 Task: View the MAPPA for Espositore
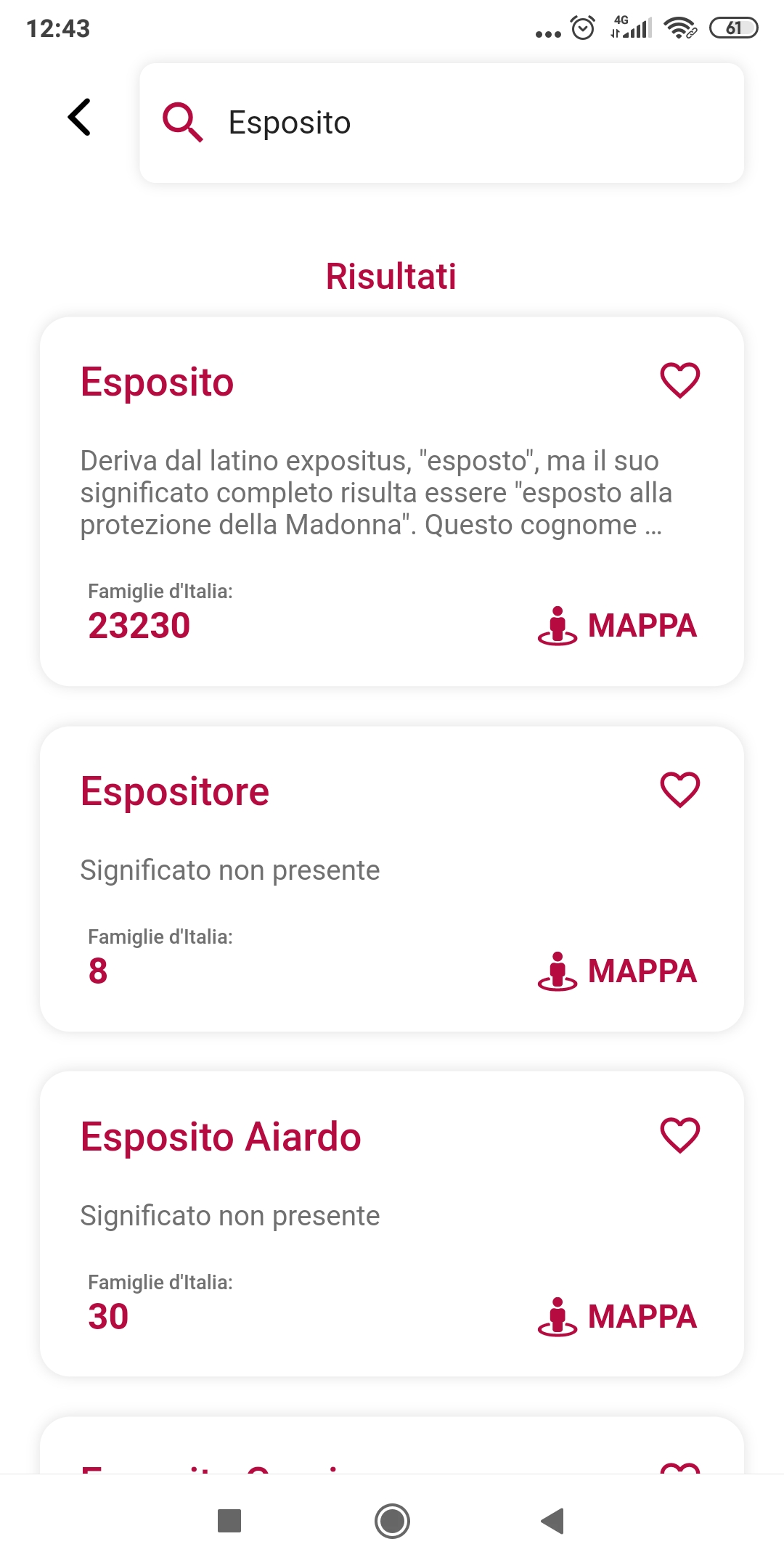617,971
